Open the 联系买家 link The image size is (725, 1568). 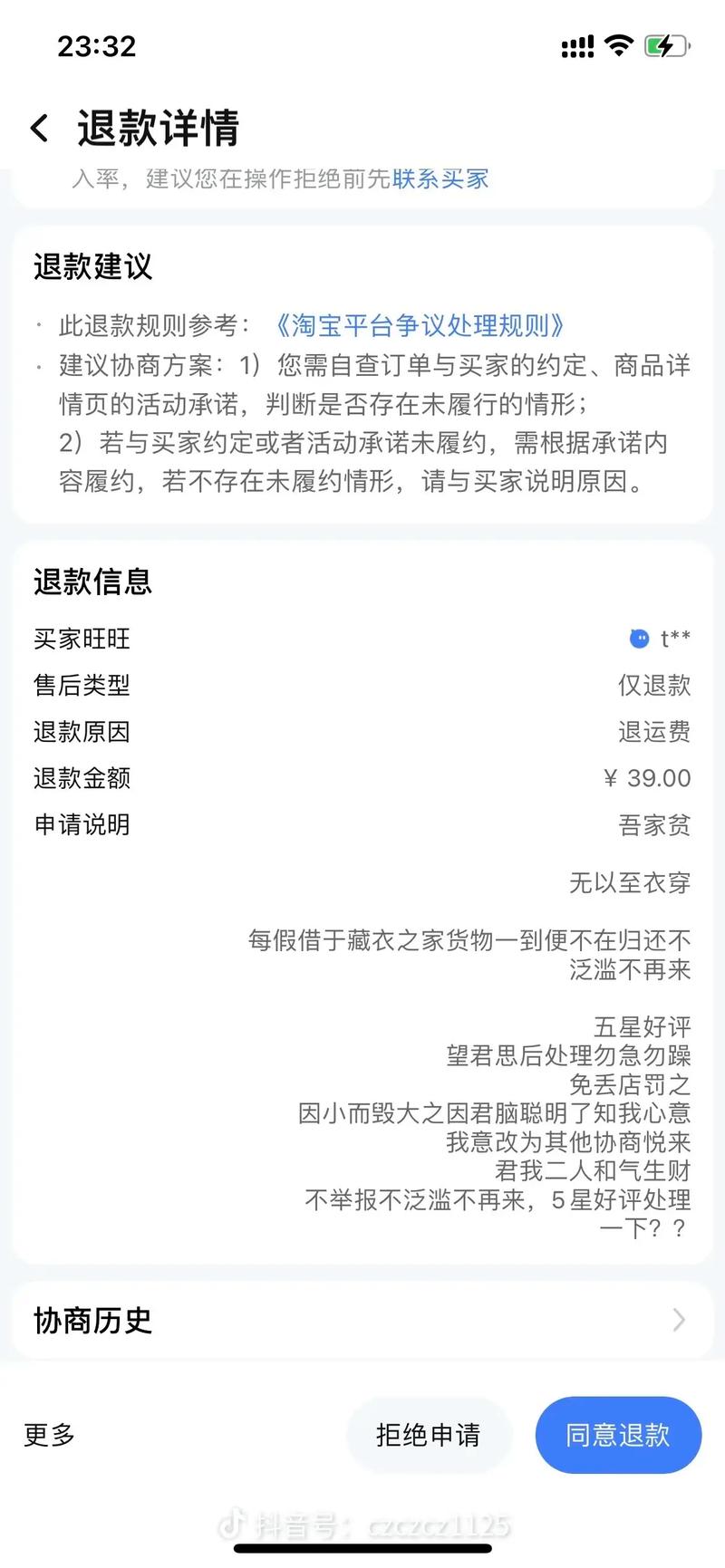coord(440,179)
